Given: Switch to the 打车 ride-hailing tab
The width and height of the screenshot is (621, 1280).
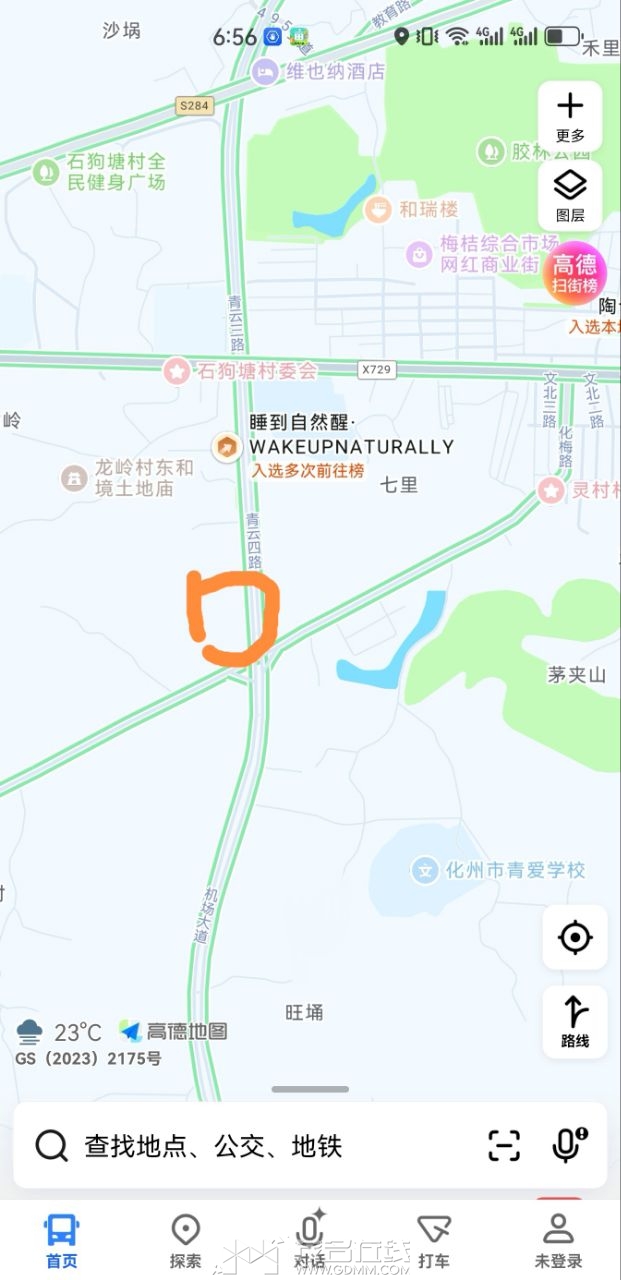Looking at the screenshot, I should [434, 1240].
